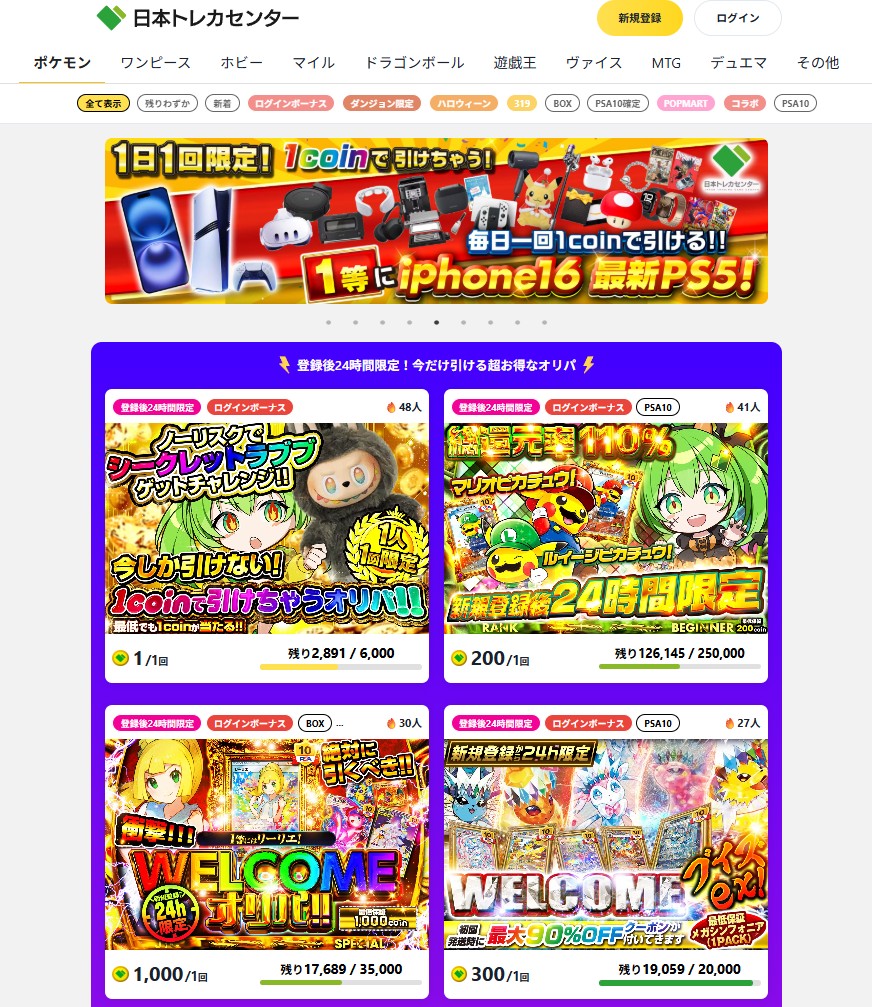Tap the ログイン login button
The height and width of the screenshot is (1007, 872).
(x=737, y=18)
